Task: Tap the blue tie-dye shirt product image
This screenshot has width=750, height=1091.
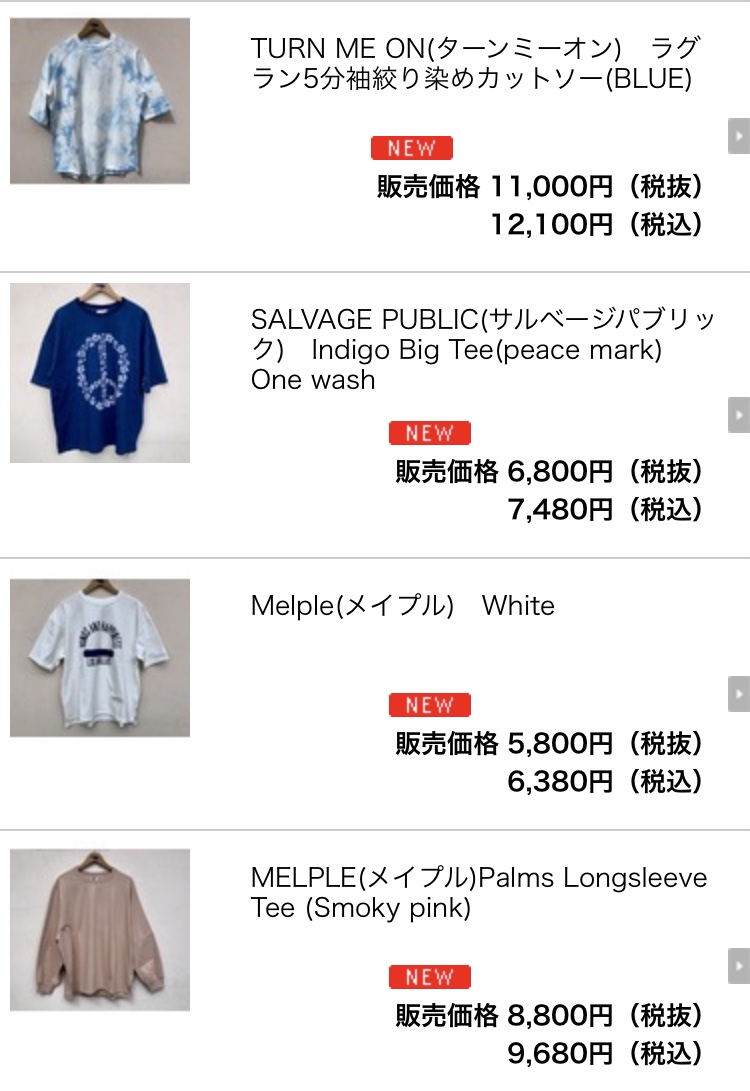Action: coord(100,101)
